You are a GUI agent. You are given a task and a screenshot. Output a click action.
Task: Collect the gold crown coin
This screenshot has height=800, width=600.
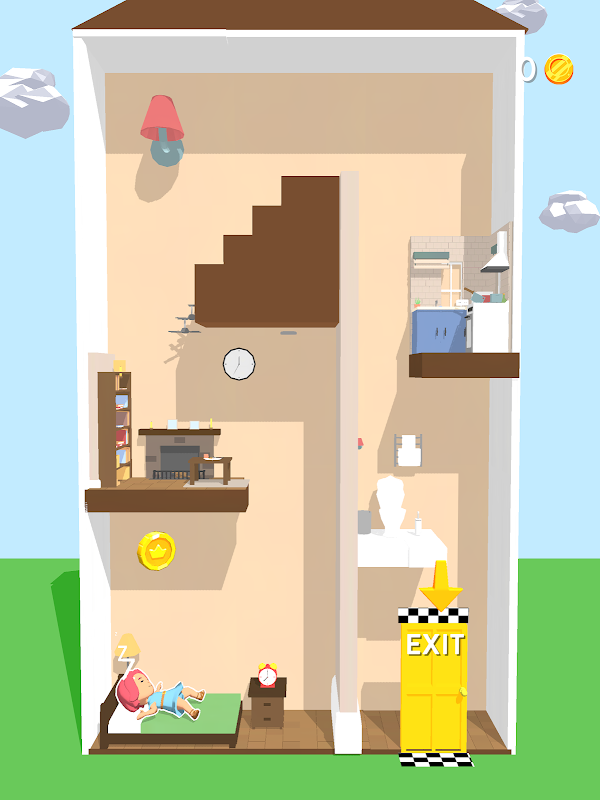(x=156, y=551)
